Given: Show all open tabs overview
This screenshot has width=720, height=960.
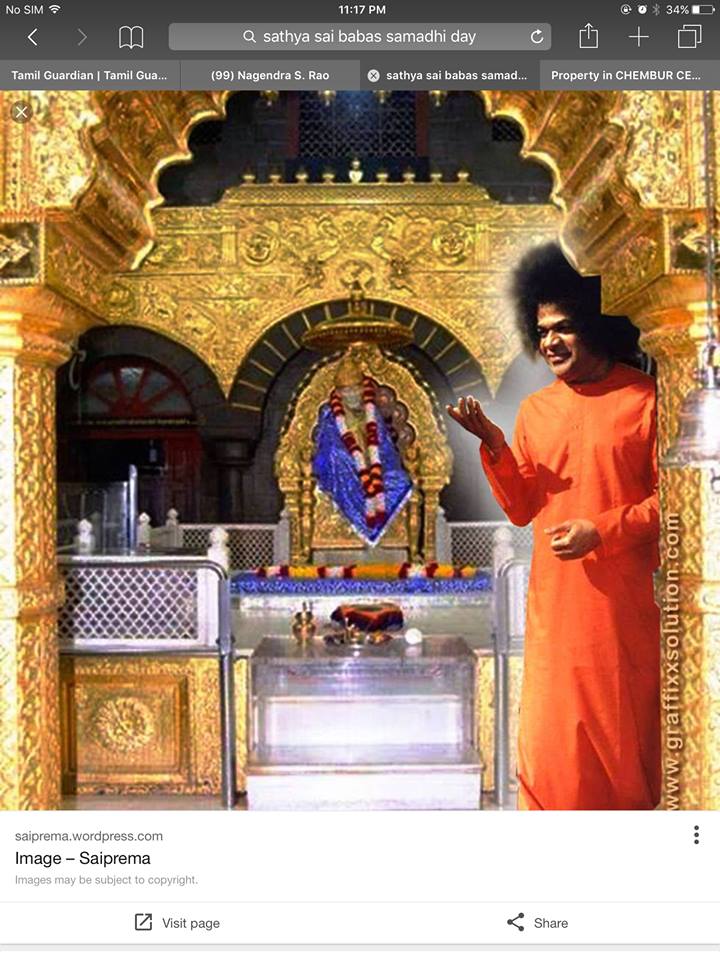Looking at the screenshot, I should tap(689, 37).
